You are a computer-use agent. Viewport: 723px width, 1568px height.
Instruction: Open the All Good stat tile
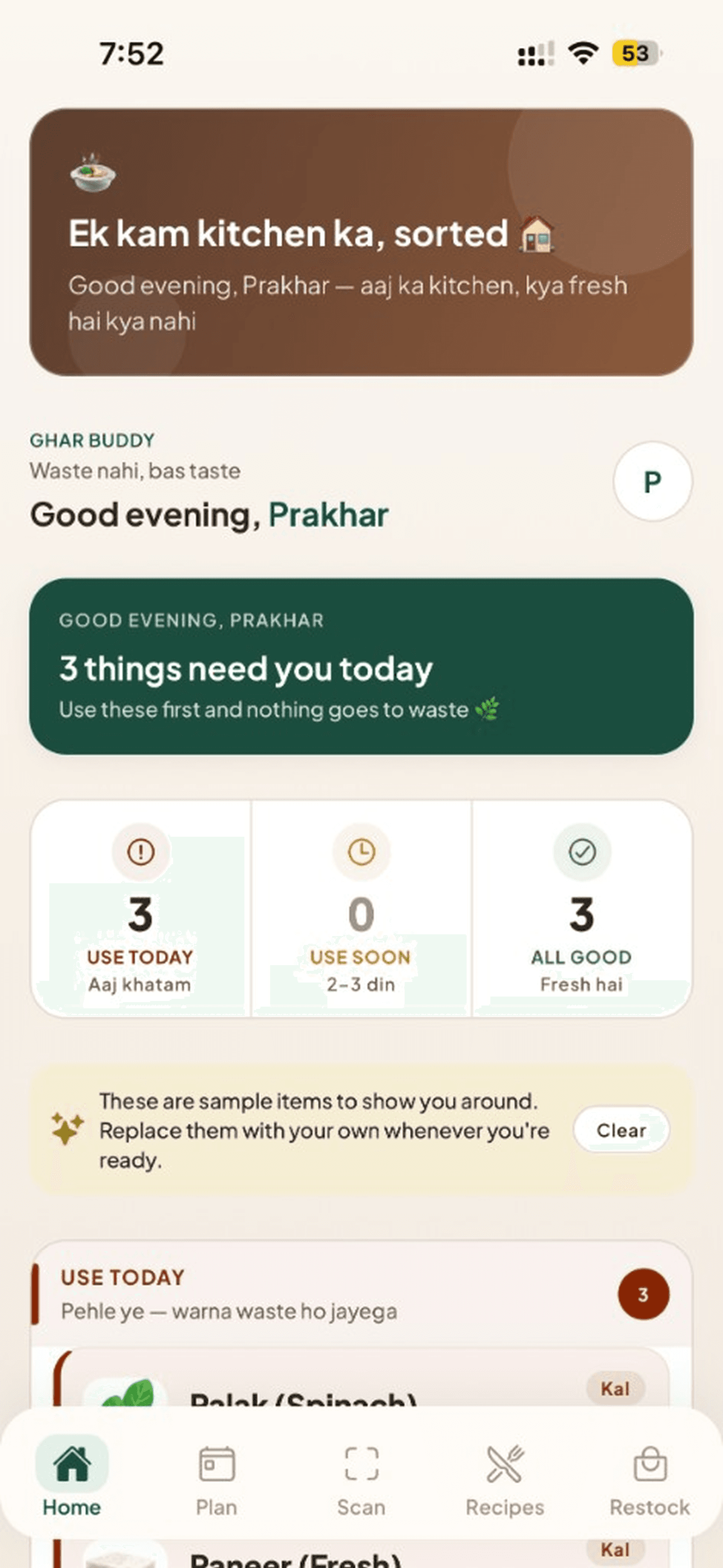[582, 909]
